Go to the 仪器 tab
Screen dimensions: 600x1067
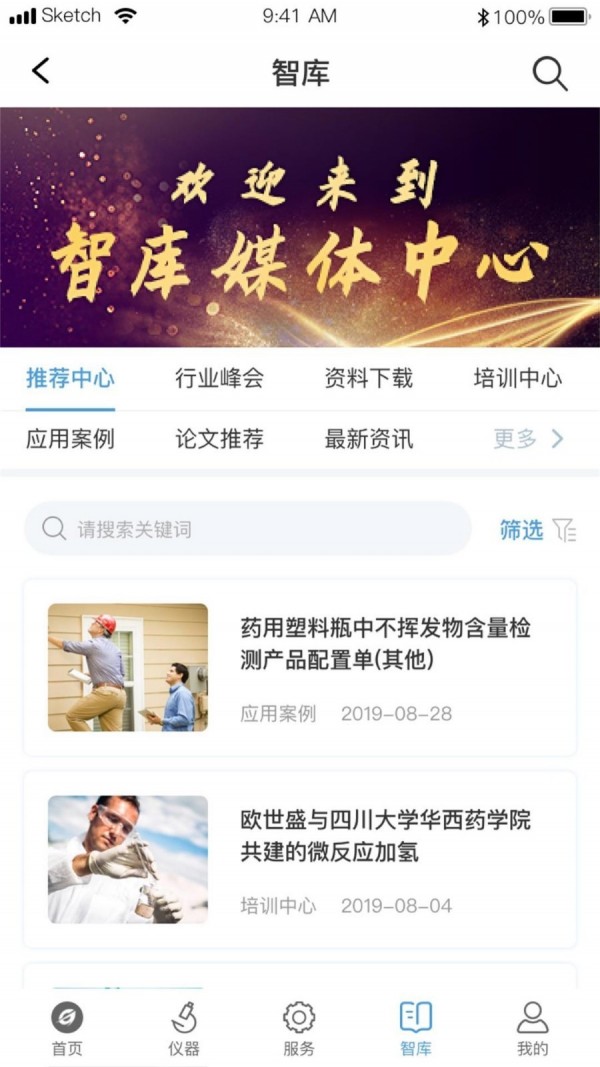click(184, 1028)
